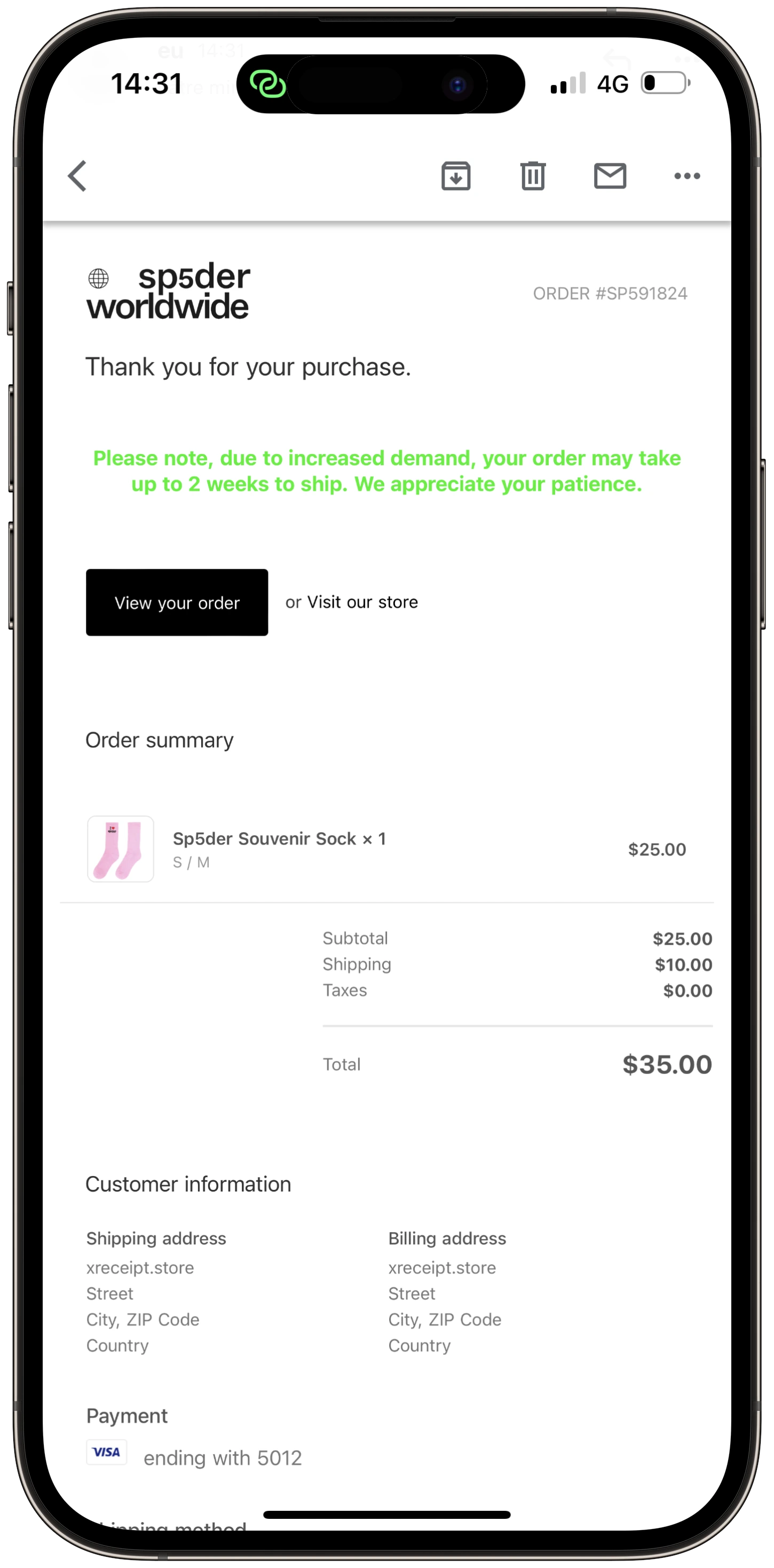The width and height of the screenshot is (774, 1568).
Task: Open the three-dot overflow menu
Action: click(687, 177)
